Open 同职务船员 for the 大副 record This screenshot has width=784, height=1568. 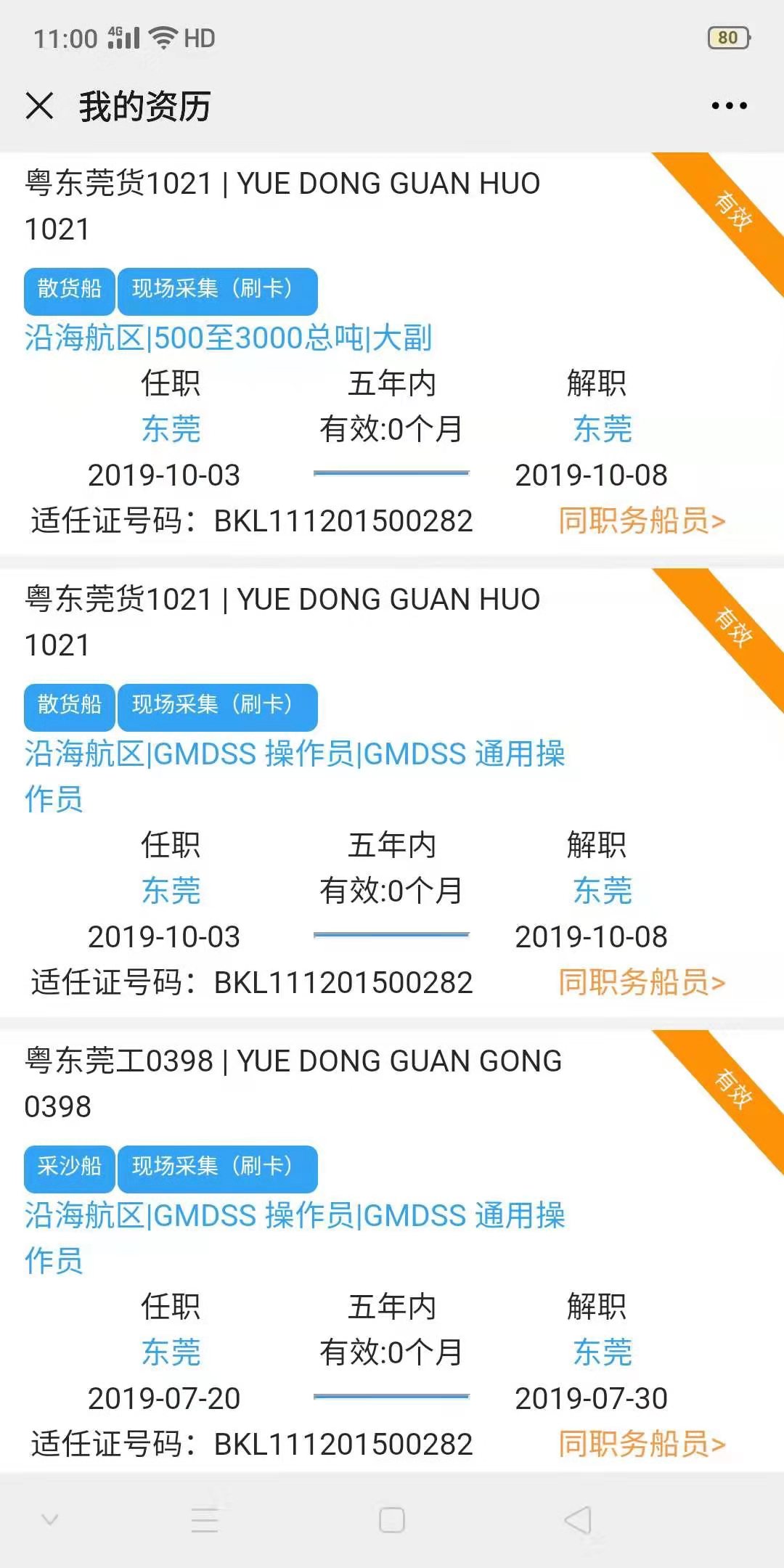pos(642,521)
